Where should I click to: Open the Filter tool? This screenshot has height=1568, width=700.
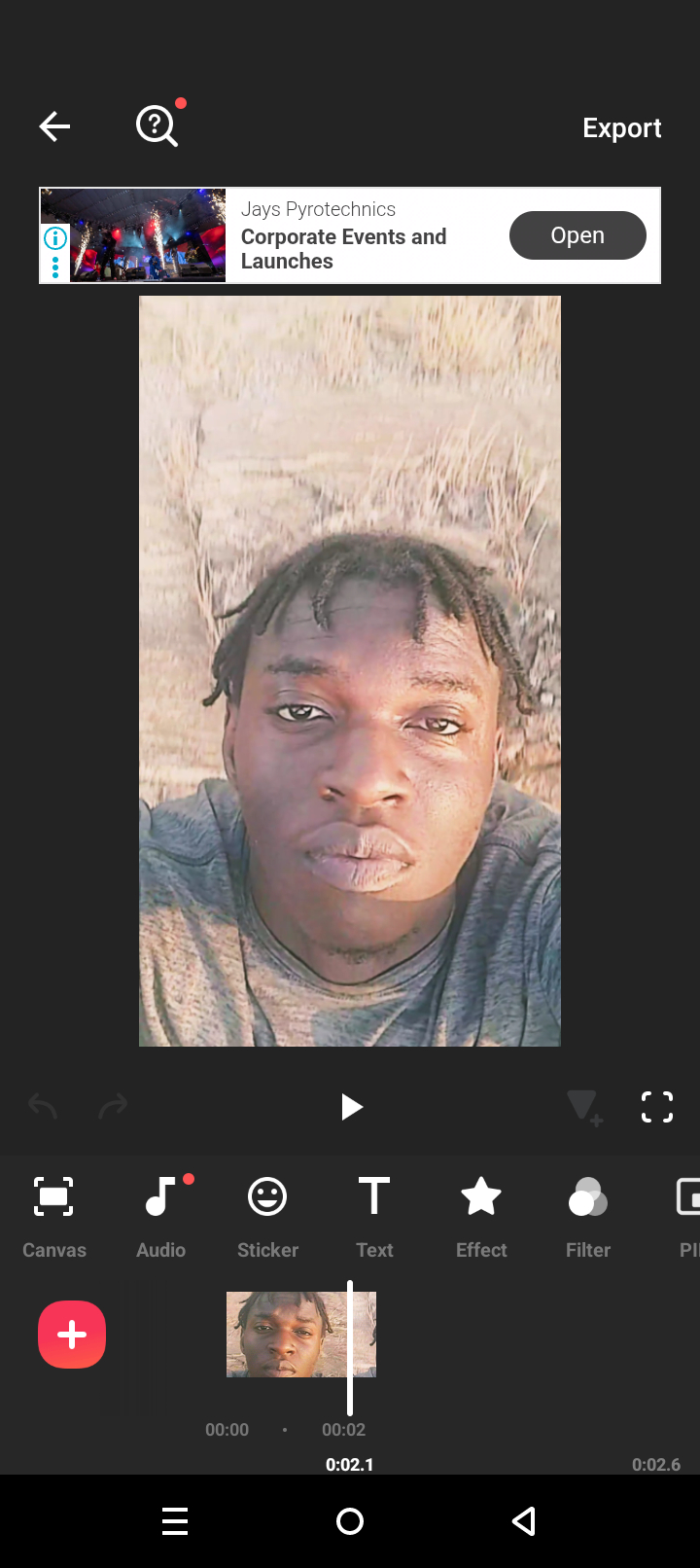(588, 1216)
